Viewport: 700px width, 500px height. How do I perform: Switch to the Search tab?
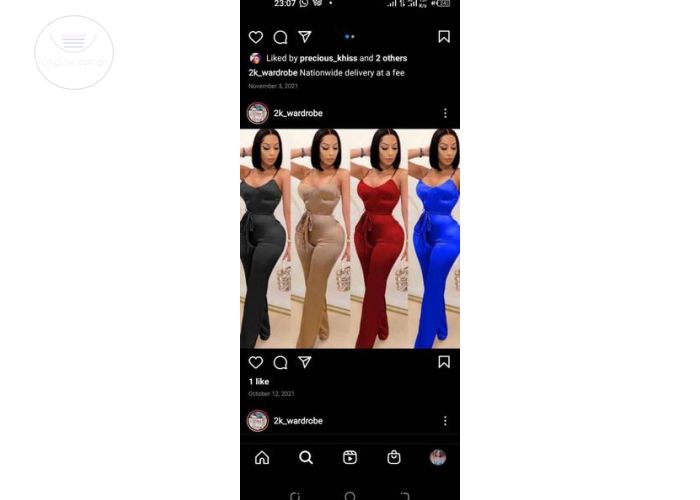pos(306,457)
